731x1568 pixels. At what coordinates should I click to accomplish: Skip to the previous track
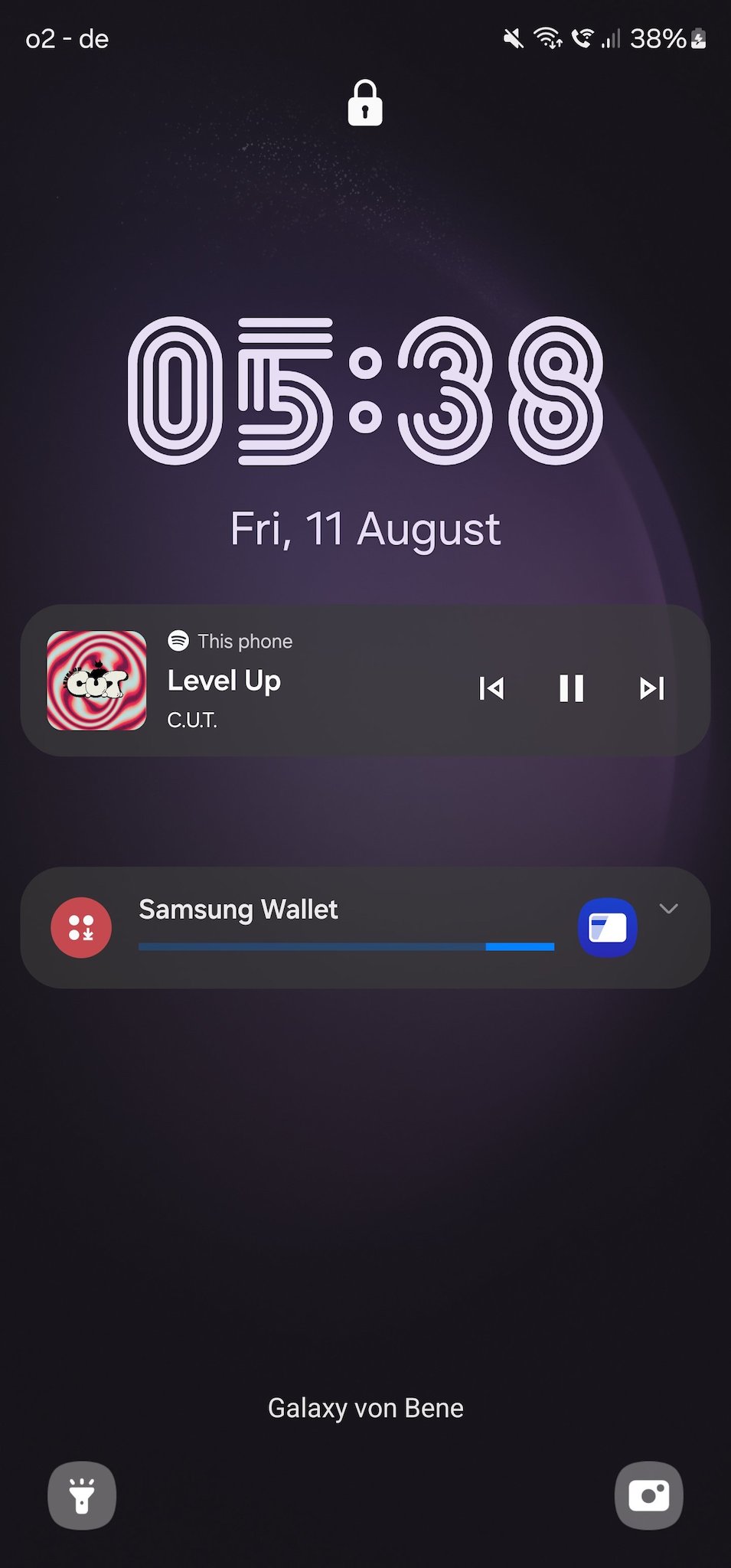pyautogui.click(x=491, y=688)
